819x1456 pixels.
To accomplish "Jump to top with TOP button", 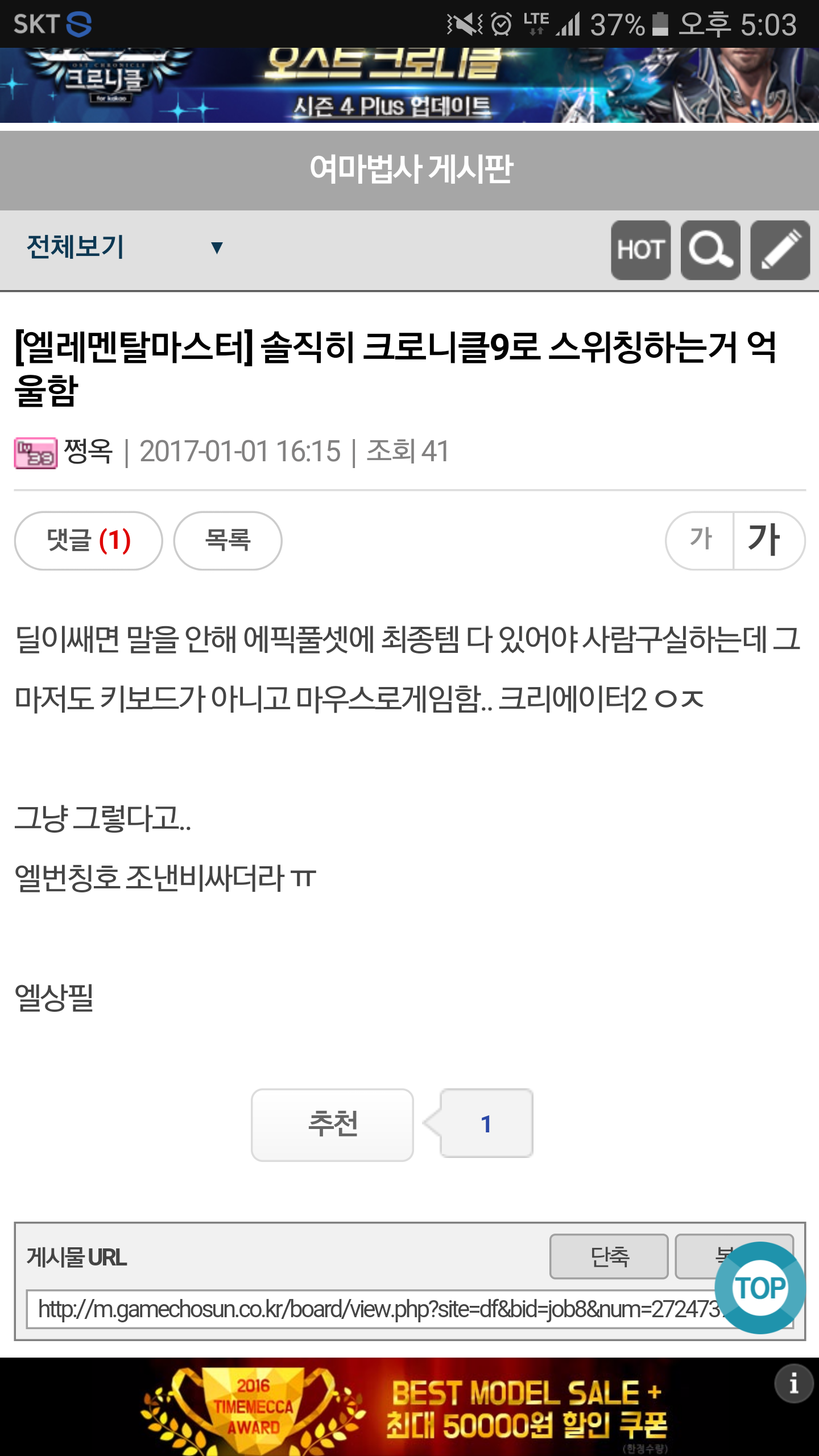I will pos(760,1288).
